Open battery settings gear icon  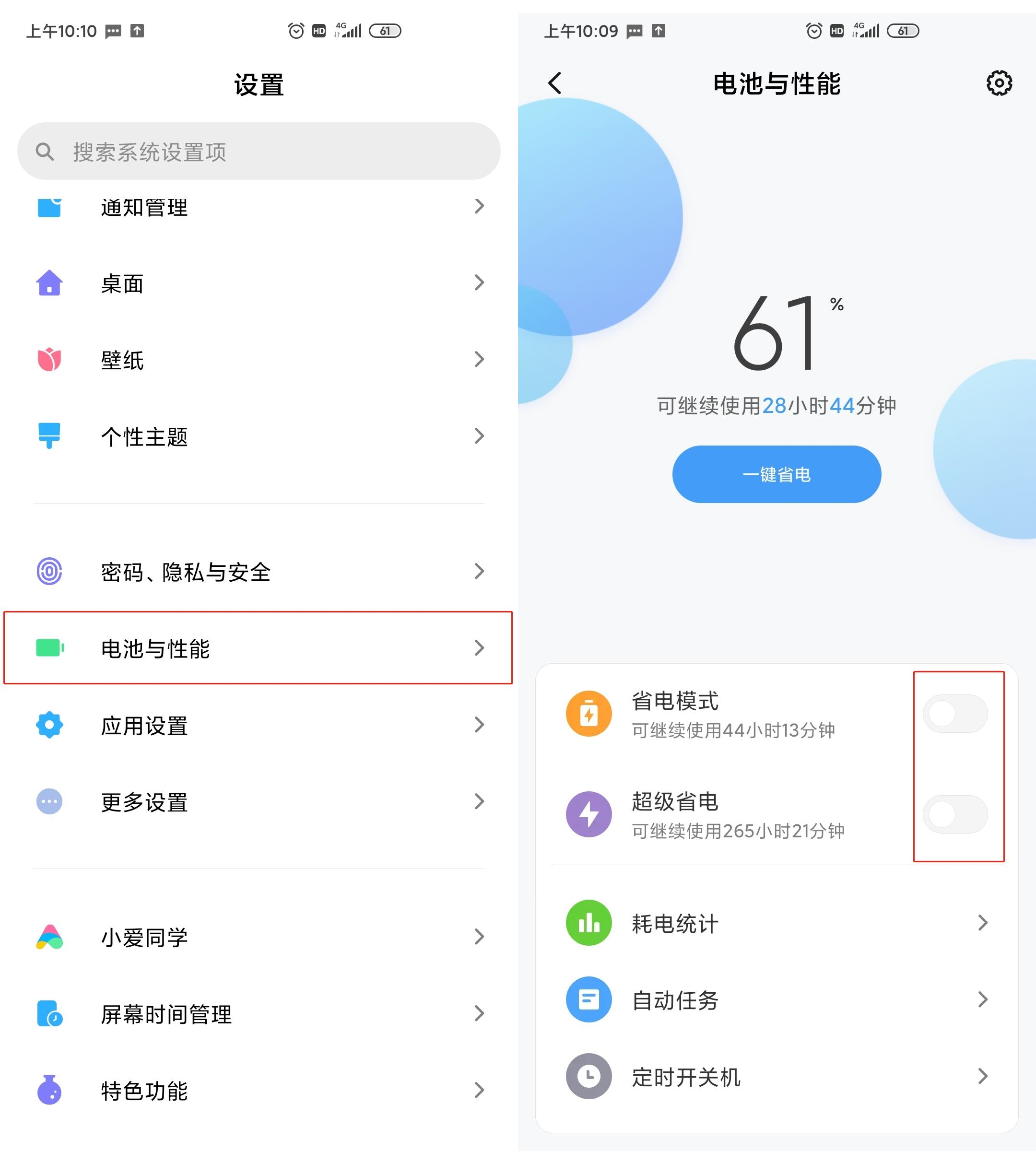click(999, 83)
